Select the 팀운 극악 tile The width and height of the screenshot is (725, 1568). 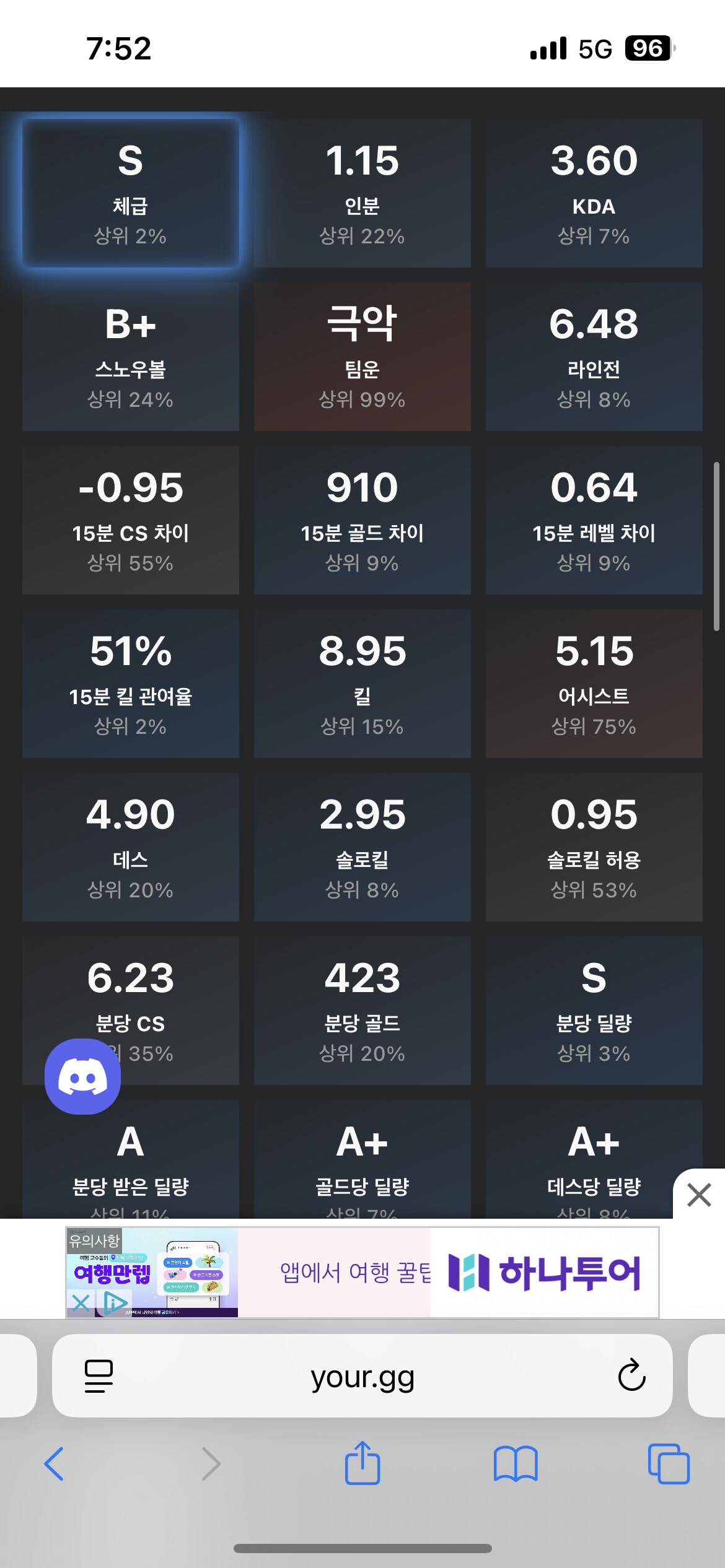point(362,356)
